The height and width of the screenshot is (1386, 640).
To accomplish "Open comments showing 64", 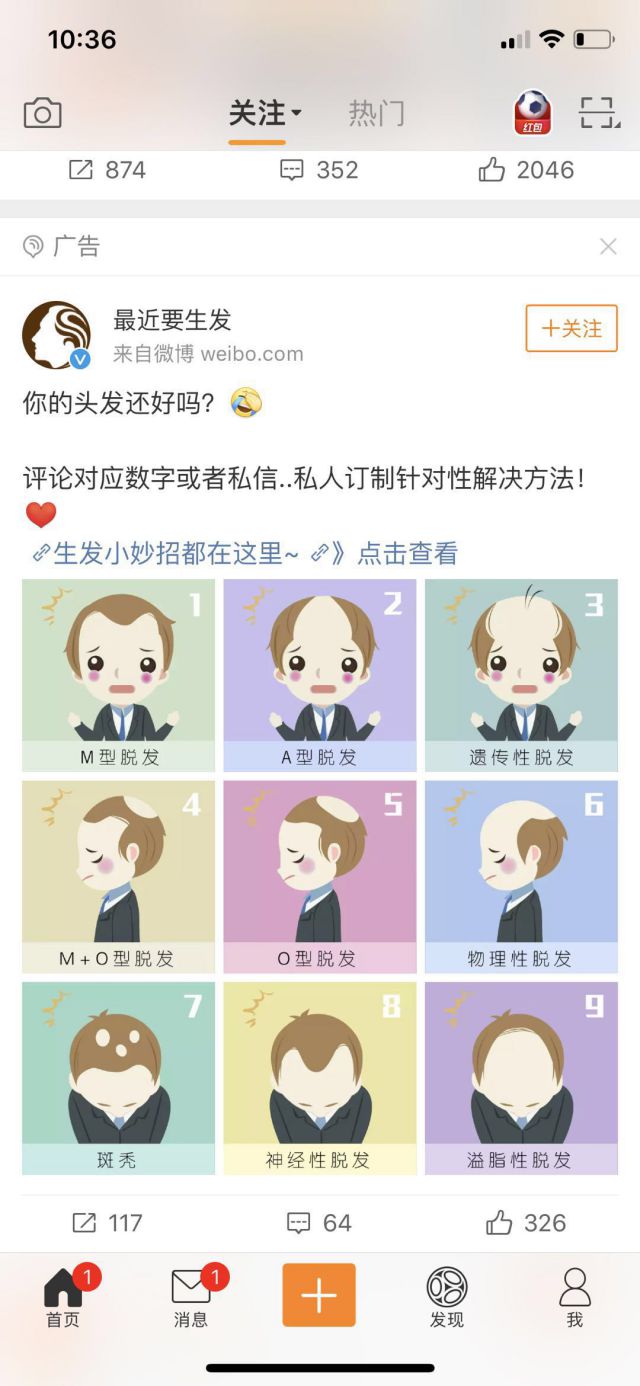I will [319, 1223].
